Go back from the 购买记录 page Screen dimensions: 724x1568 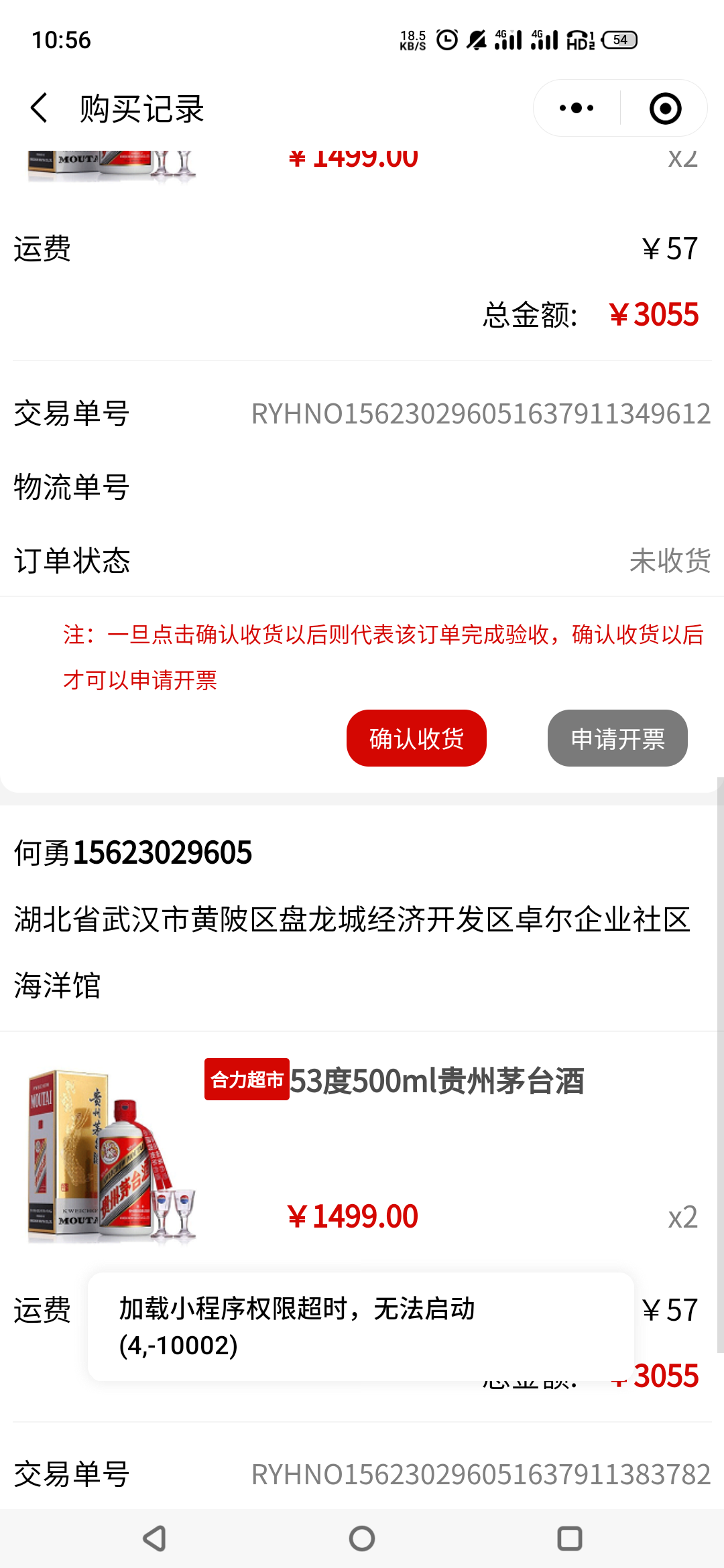pyautogui.click(x=39, y=108)
